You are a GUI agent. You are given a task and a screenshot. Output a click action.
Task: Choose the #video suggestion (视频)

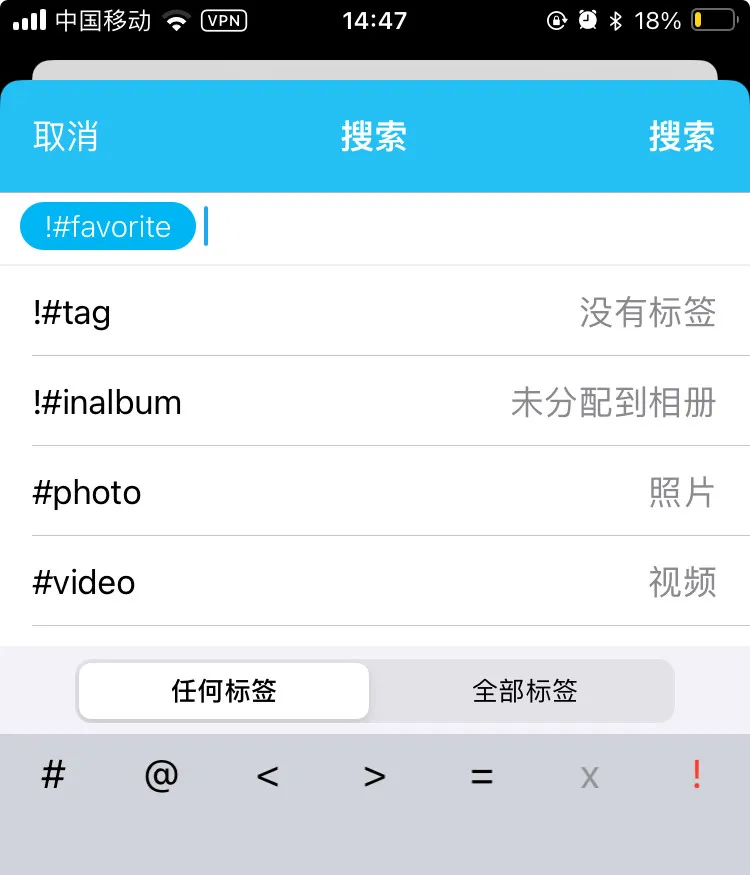coord(375,583)
